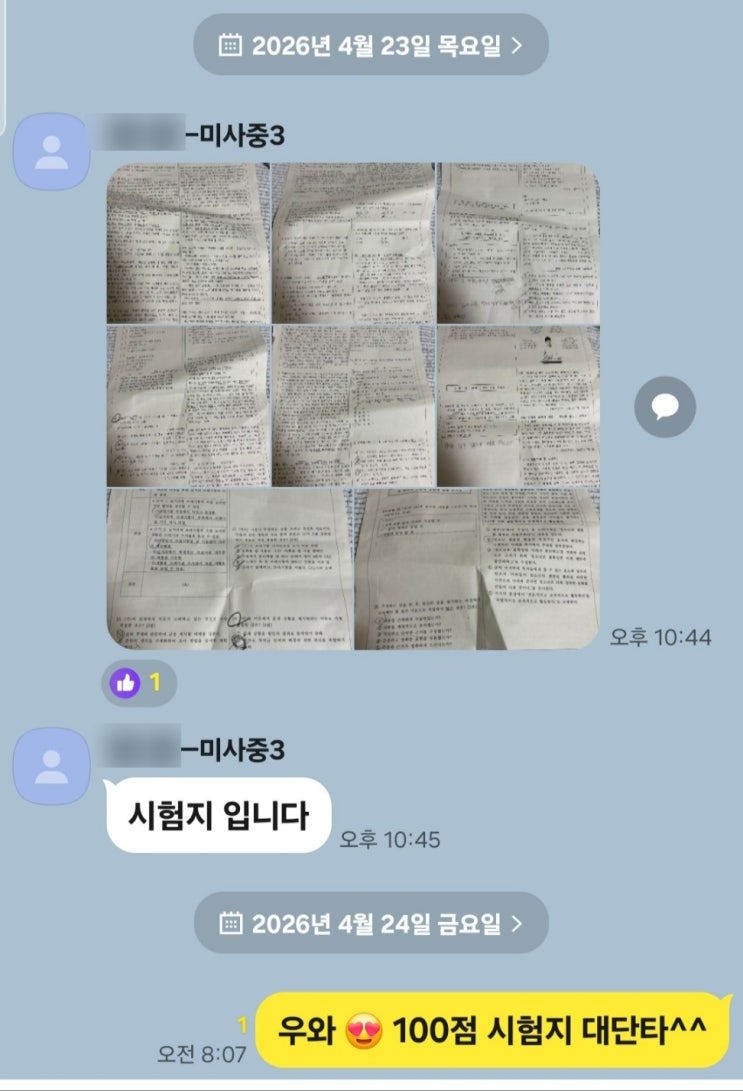Tap the thumbs-up reaction under the photos
This screenshot has height=1091, width=743.
137,683
